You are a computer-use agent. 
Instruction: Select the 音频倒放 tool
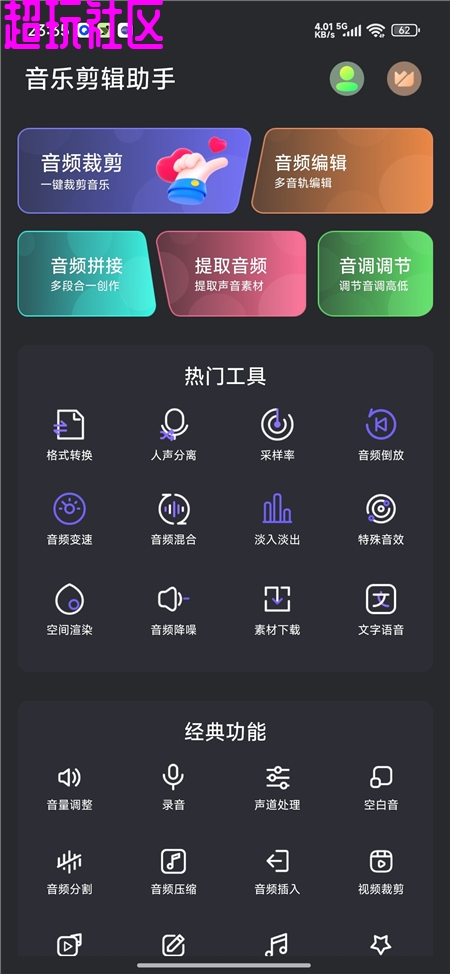coord(381,434)
